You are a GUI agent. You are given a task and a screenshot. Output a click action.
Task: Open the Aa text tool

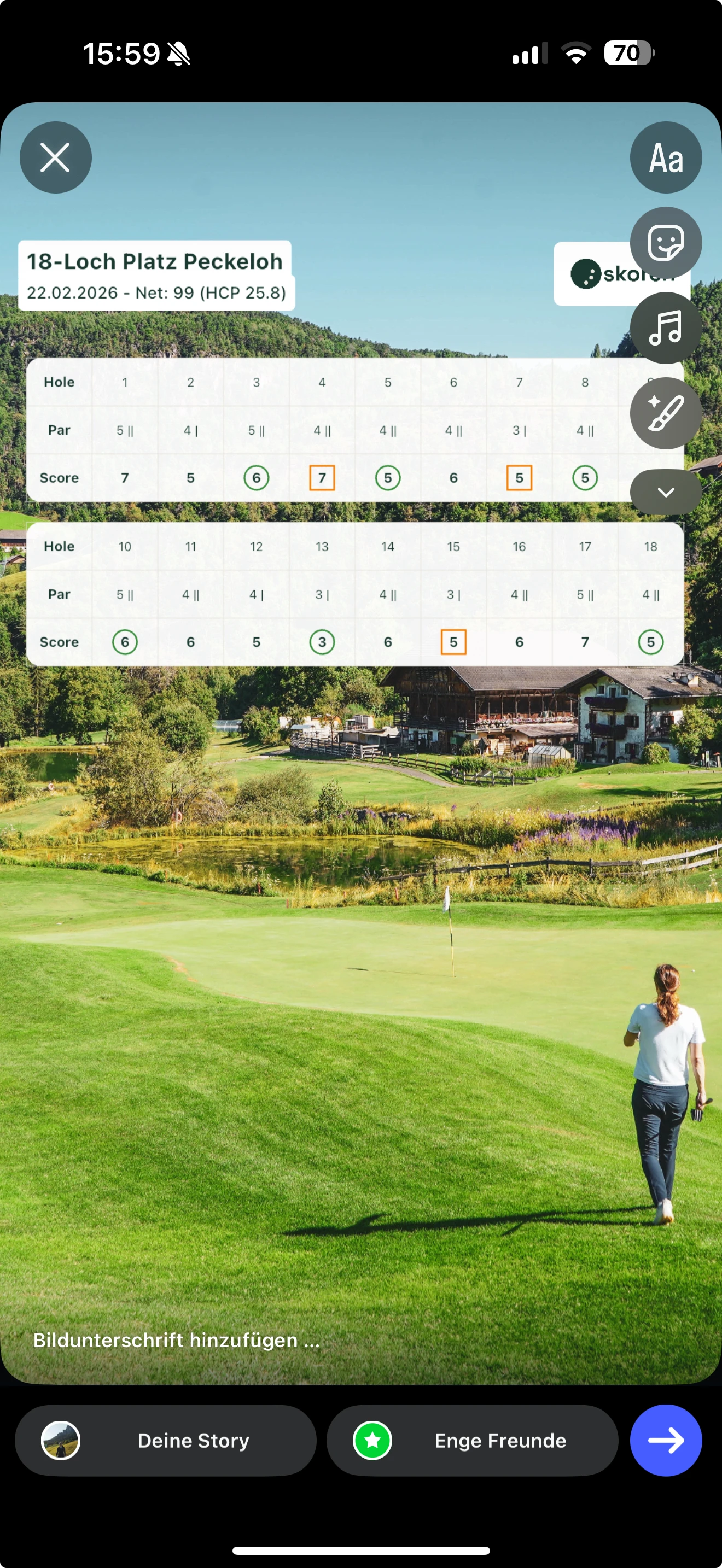pyautogui.click(x=665, y=157)
